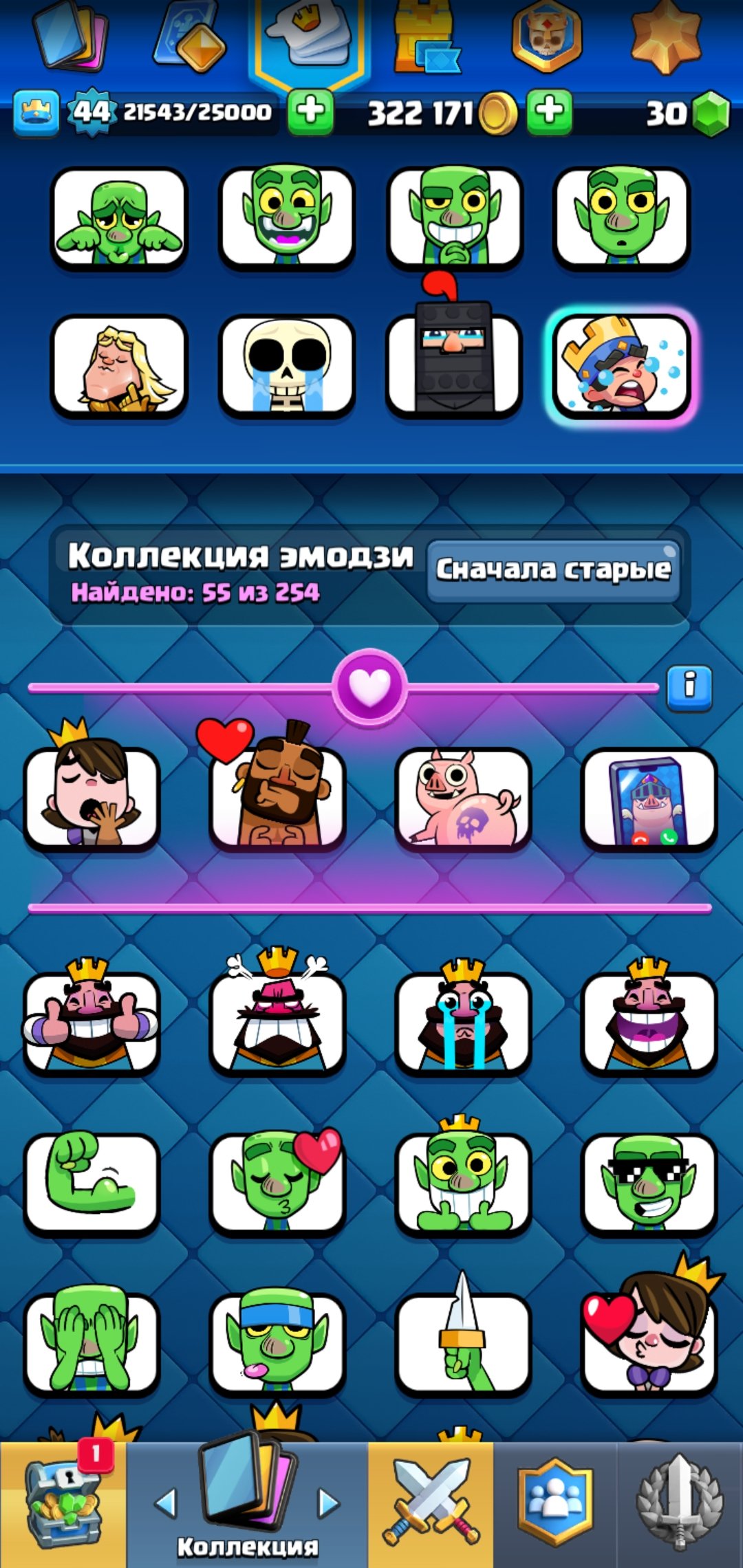Tap the King crown profile icon
This screenshot has height=1568, width=743.
[36, 112]
